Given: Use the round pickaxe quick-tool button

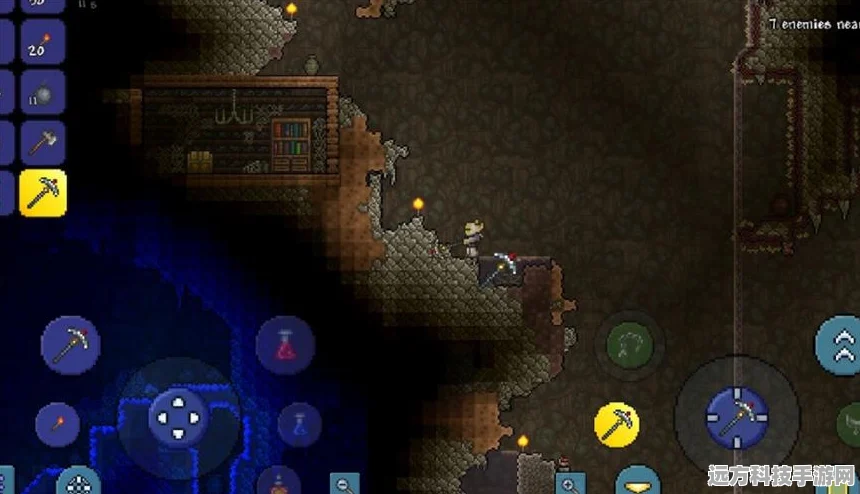Looking at the screenshot, I should click(x=70, y=346).
